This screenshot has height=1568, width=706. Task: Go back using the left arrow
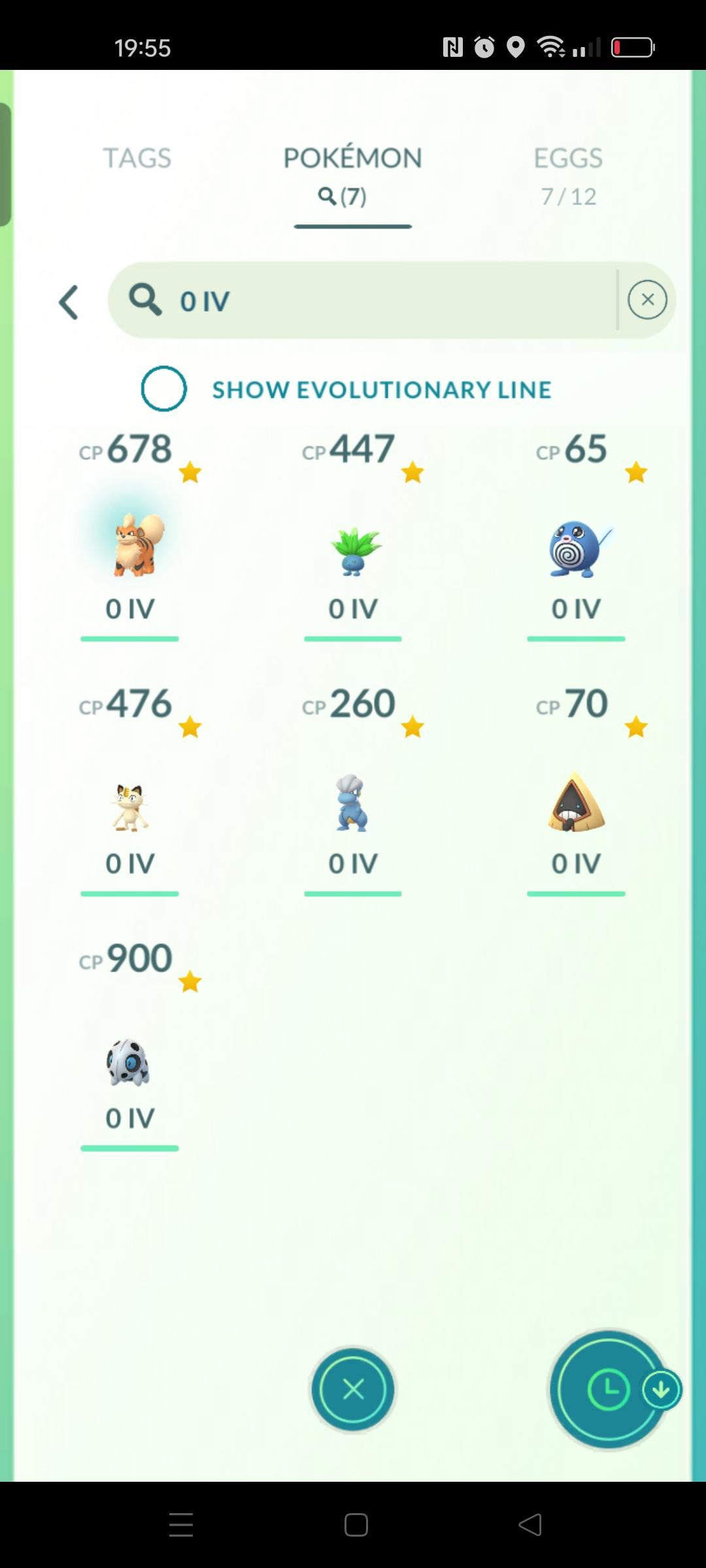(69, 302)
